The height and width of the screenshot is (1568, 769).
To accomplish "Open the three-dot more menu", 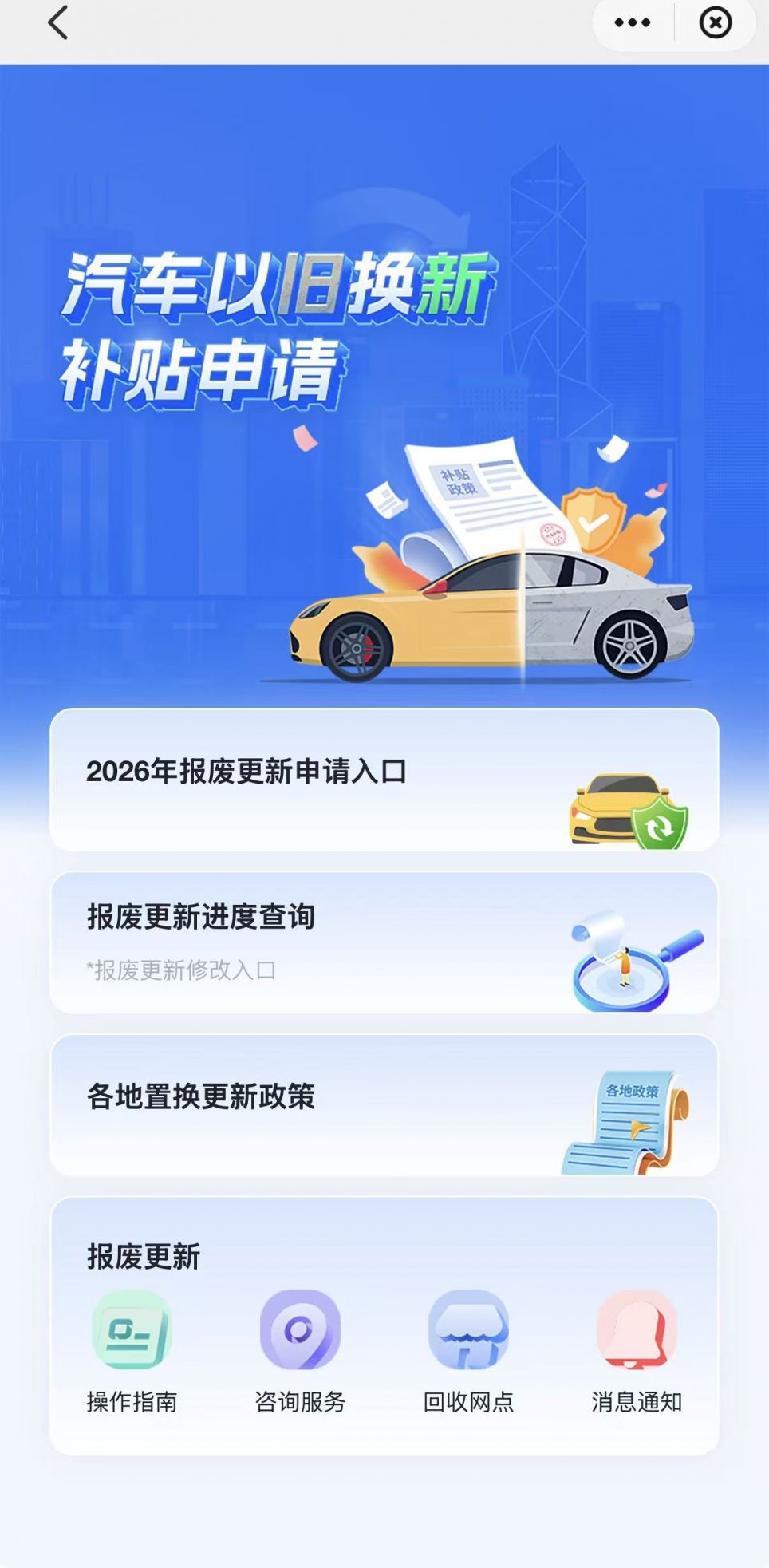I will [x=633, y=22].
